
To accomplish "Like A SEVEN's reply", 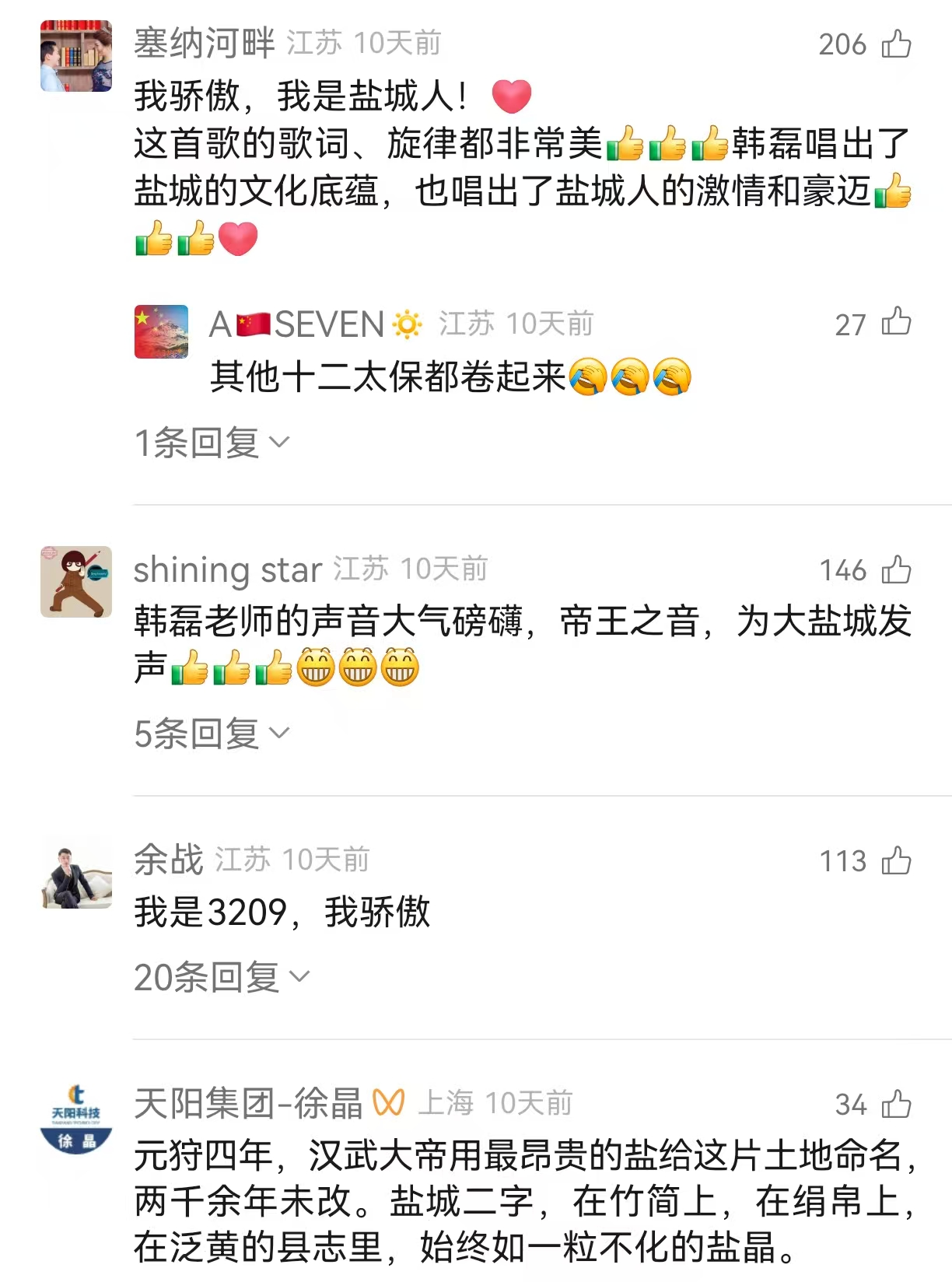I will [896, 323].
